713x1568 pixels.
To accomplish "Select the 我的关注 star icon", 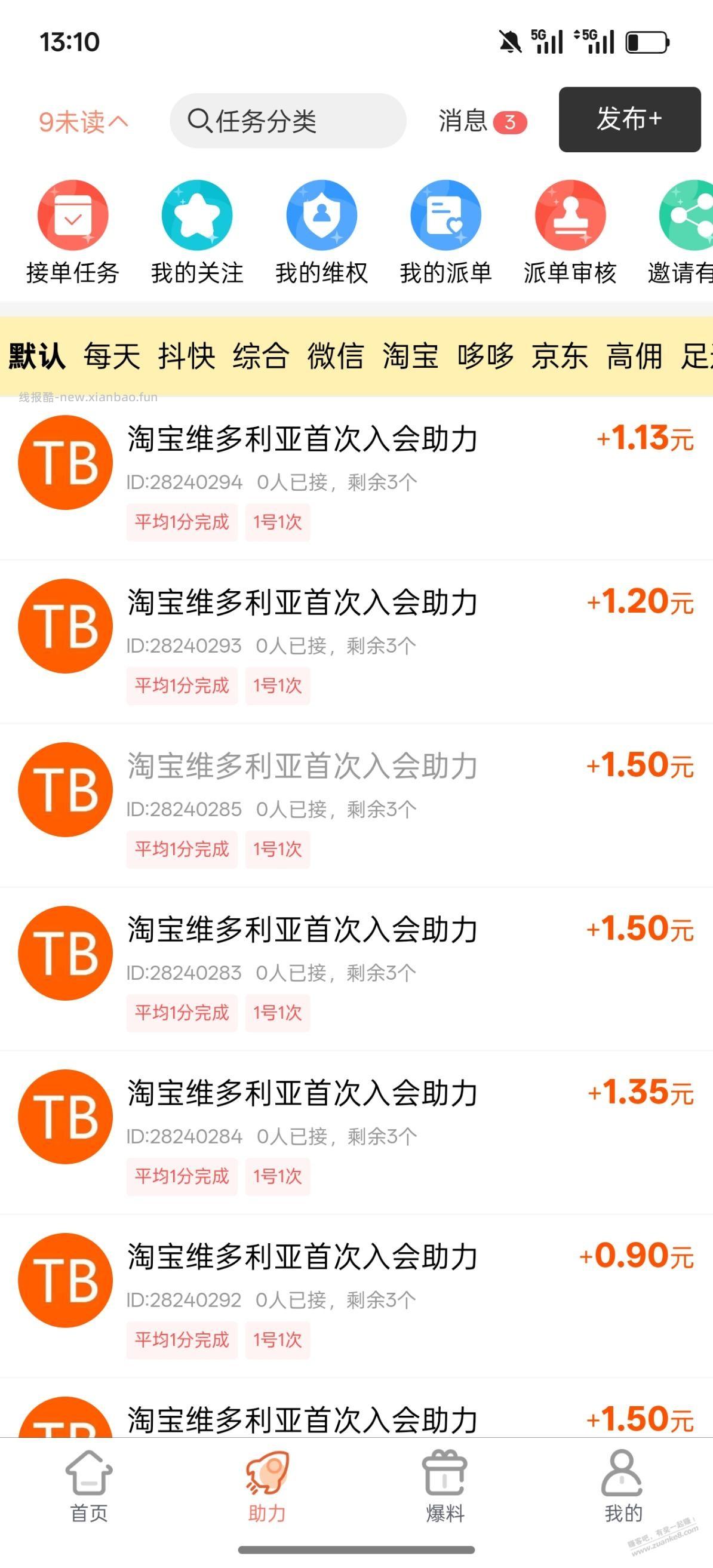I will (x=196, y=215).
